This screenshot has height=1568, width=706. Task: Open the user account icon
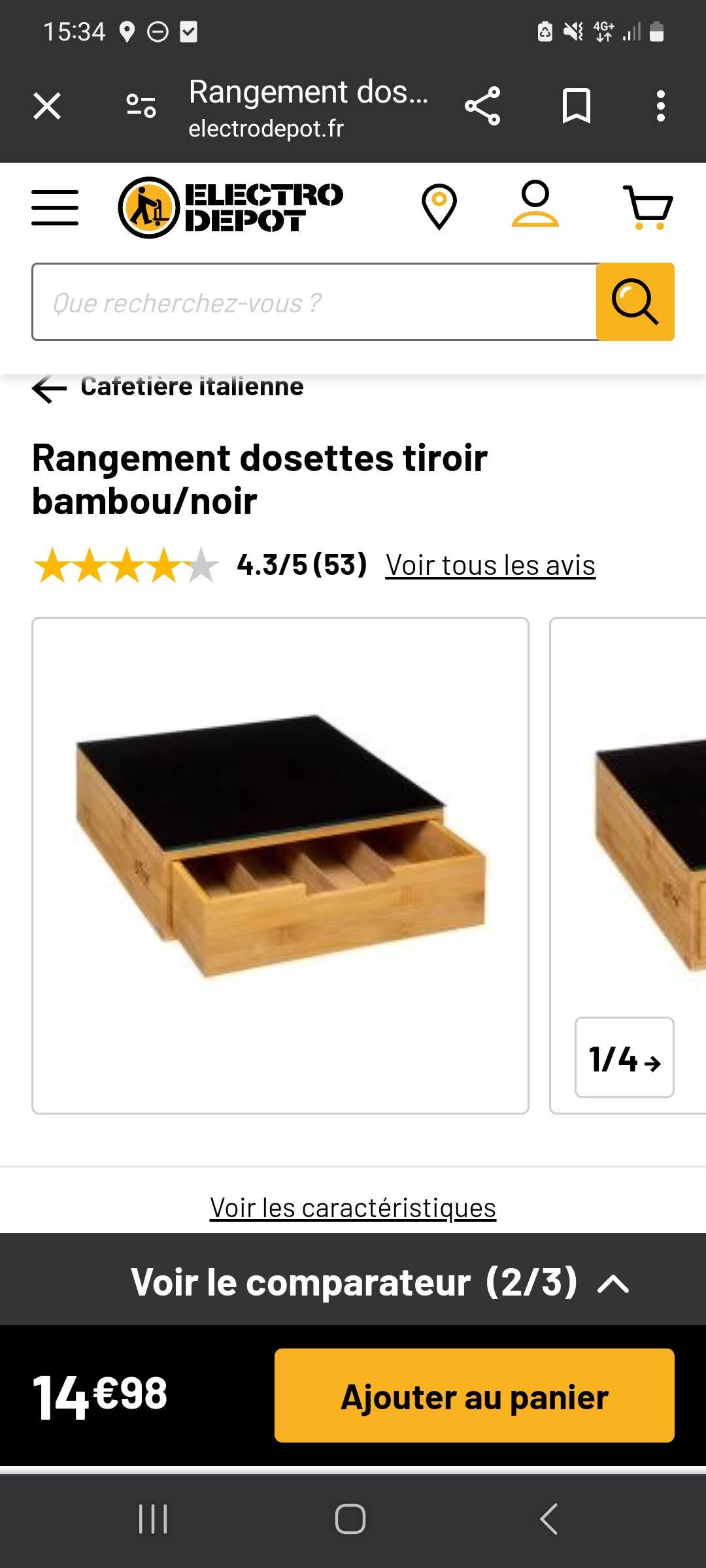[535, 204]
